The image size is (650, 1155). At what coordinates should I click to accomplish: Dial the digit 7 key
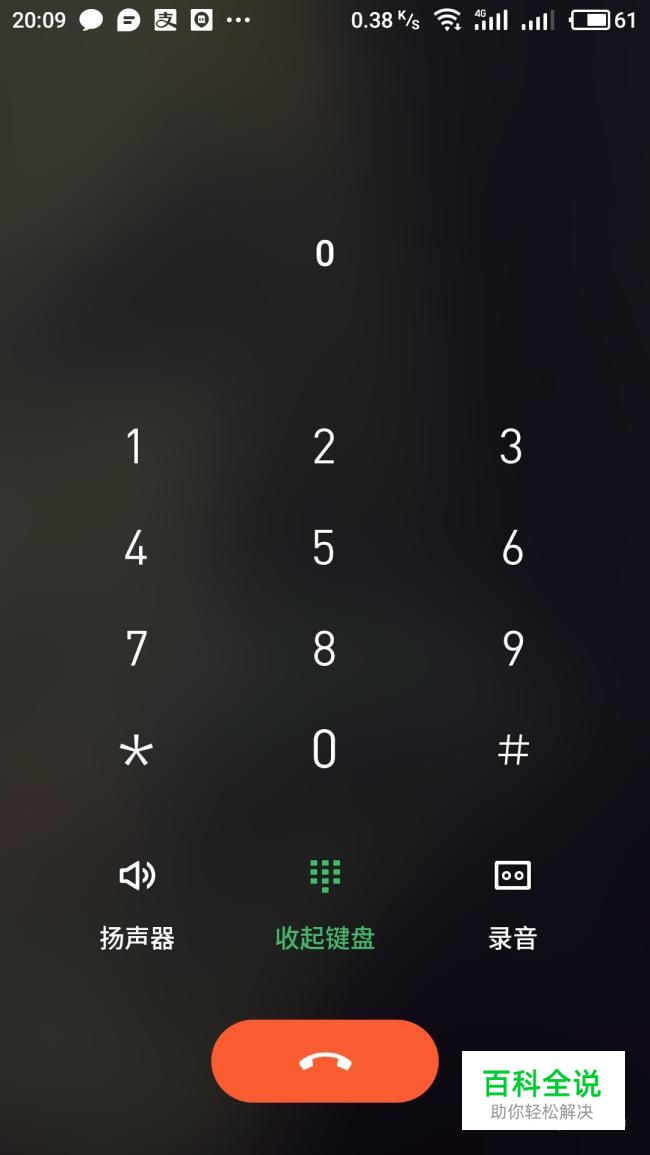[x=135, y=649]
